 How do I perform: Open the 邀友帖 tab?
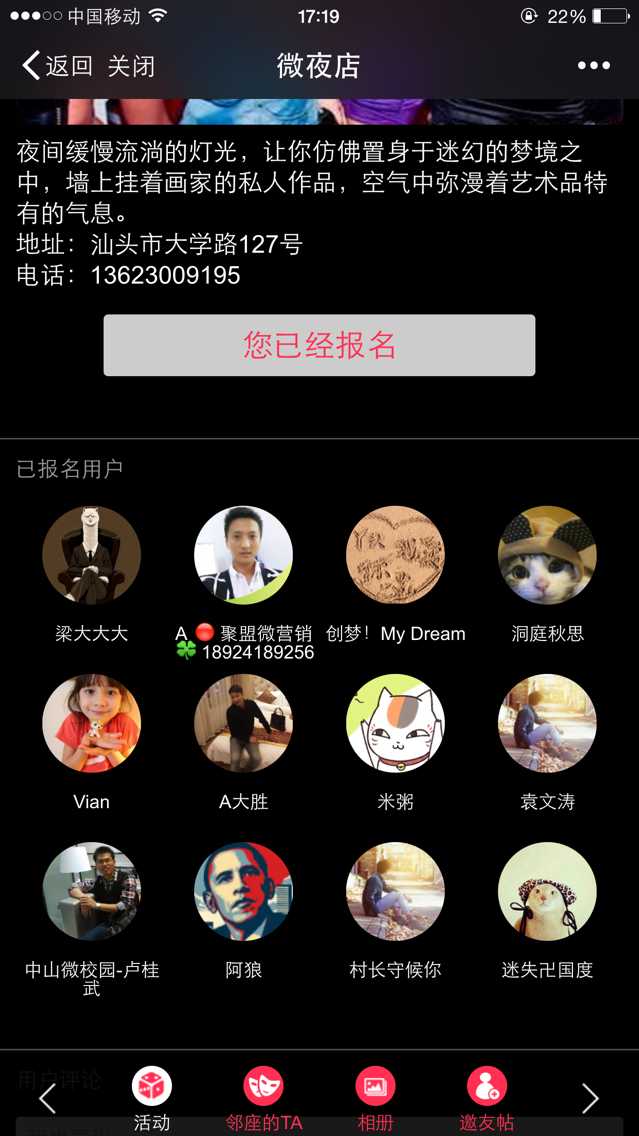coord(487,1099)
